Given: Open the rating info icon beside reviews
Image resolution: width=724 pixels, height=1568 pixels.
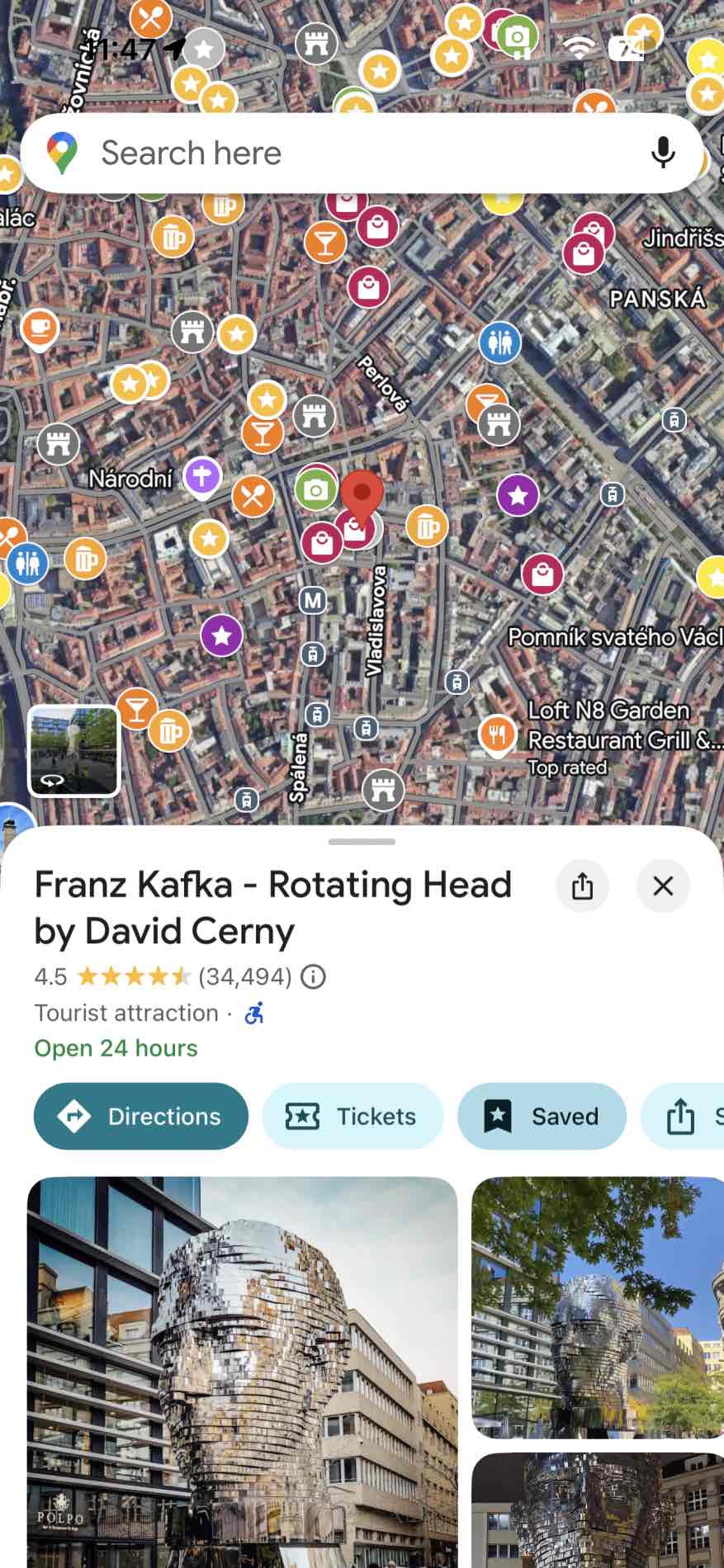Looking at the screenshot, I should coord(313,976).
